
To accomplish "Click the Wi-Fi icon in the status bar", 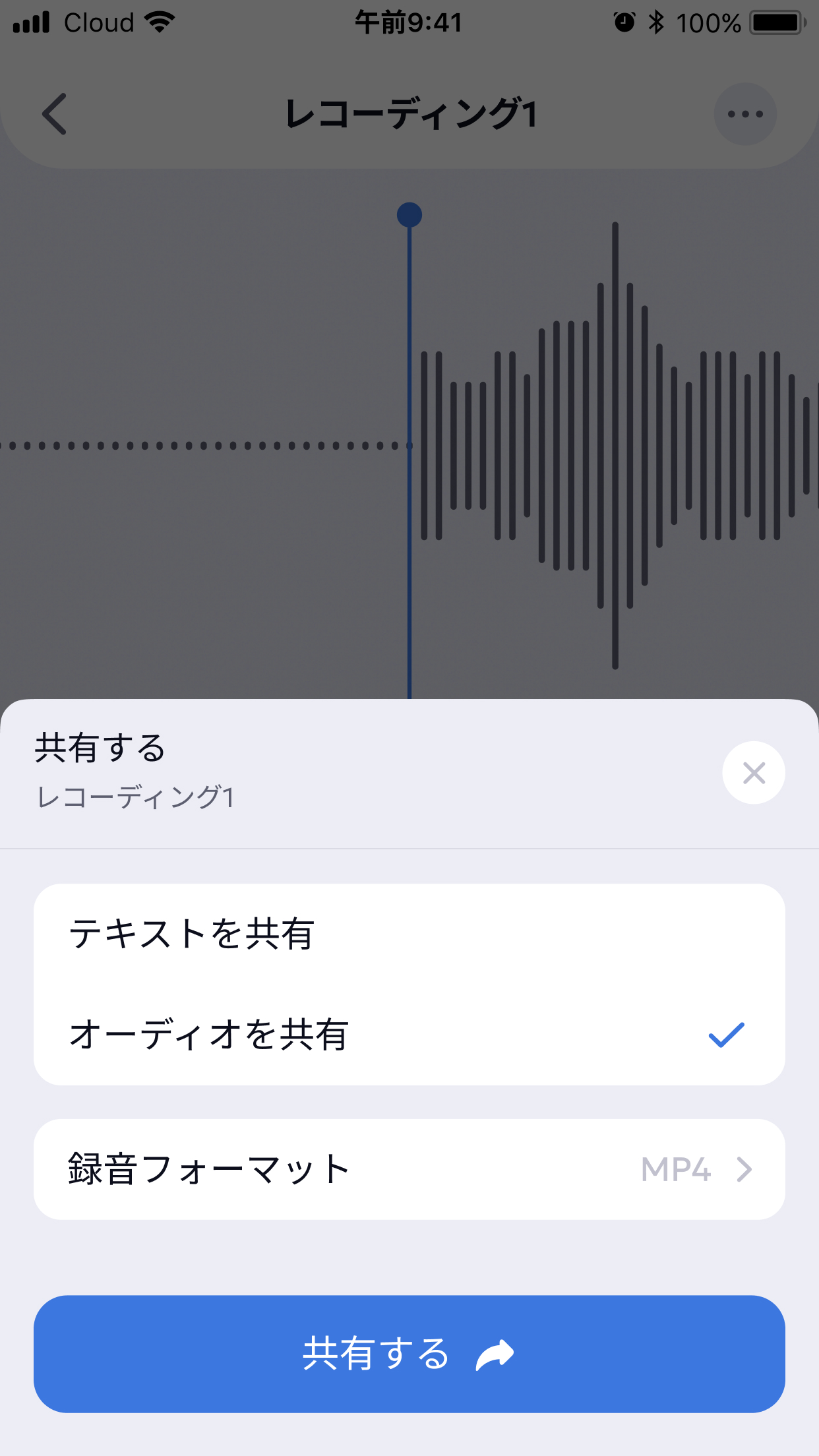I will tap(160, 22).
